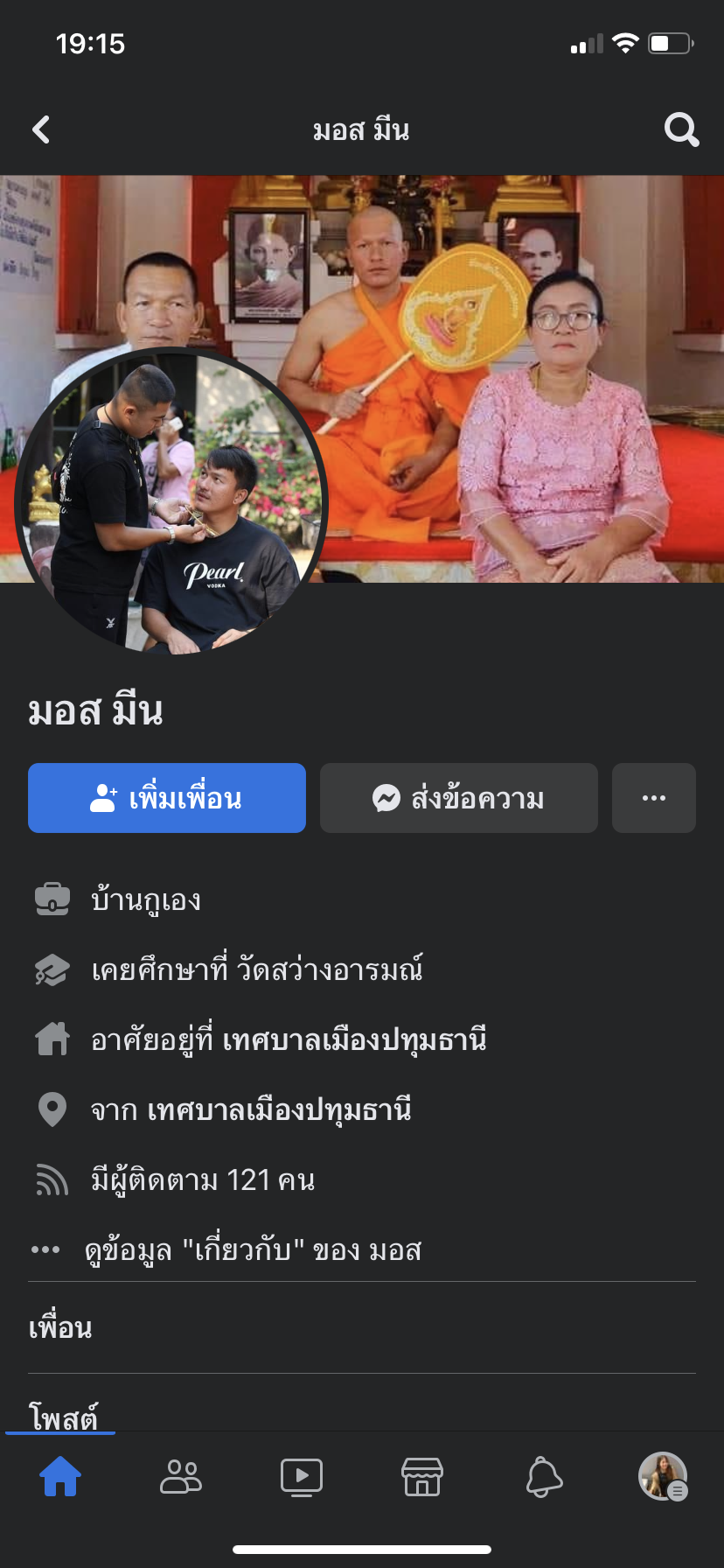Open search on this profile
This screenshot has width=724, height=1568.
coord(681,130)
